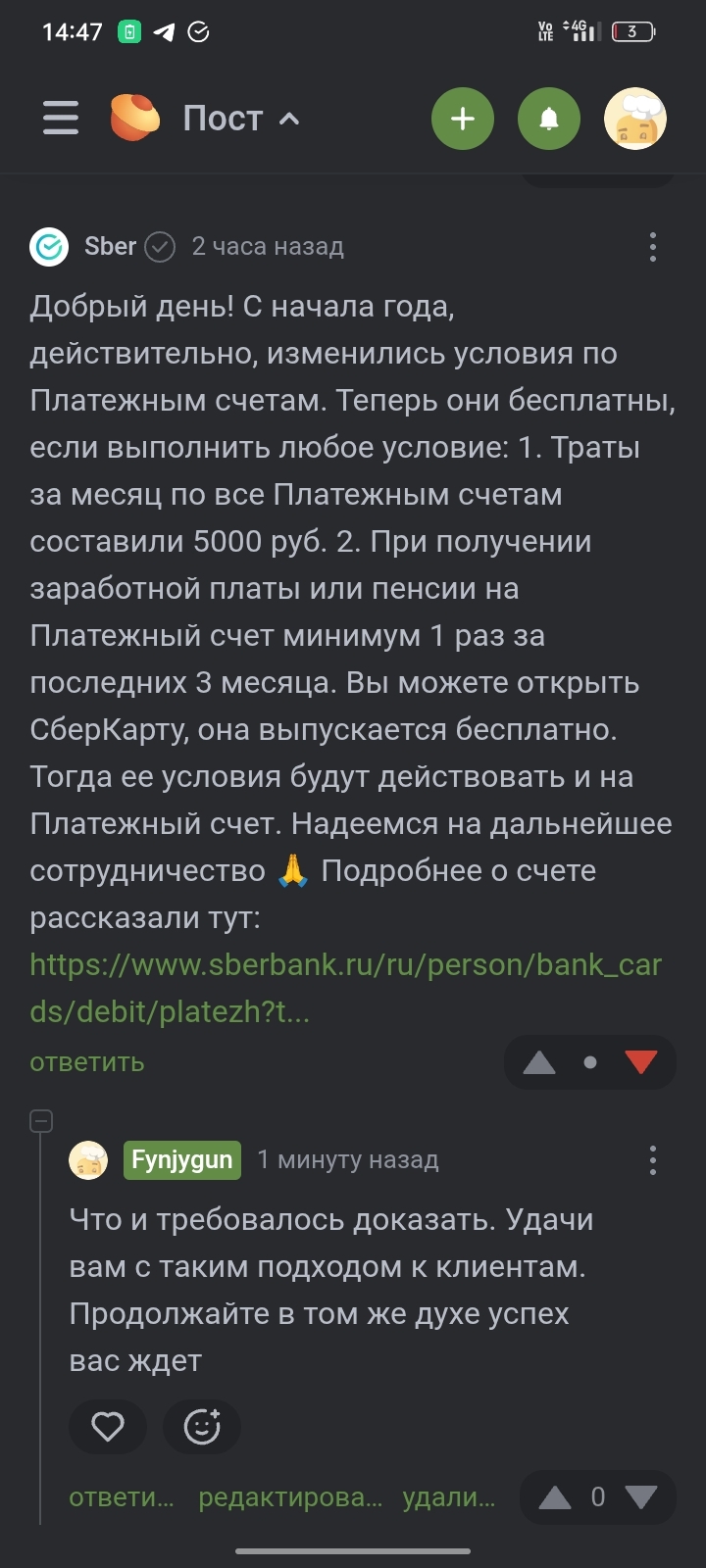Add an emoji reaction to Fynjygun's comment

(202, 1427)
